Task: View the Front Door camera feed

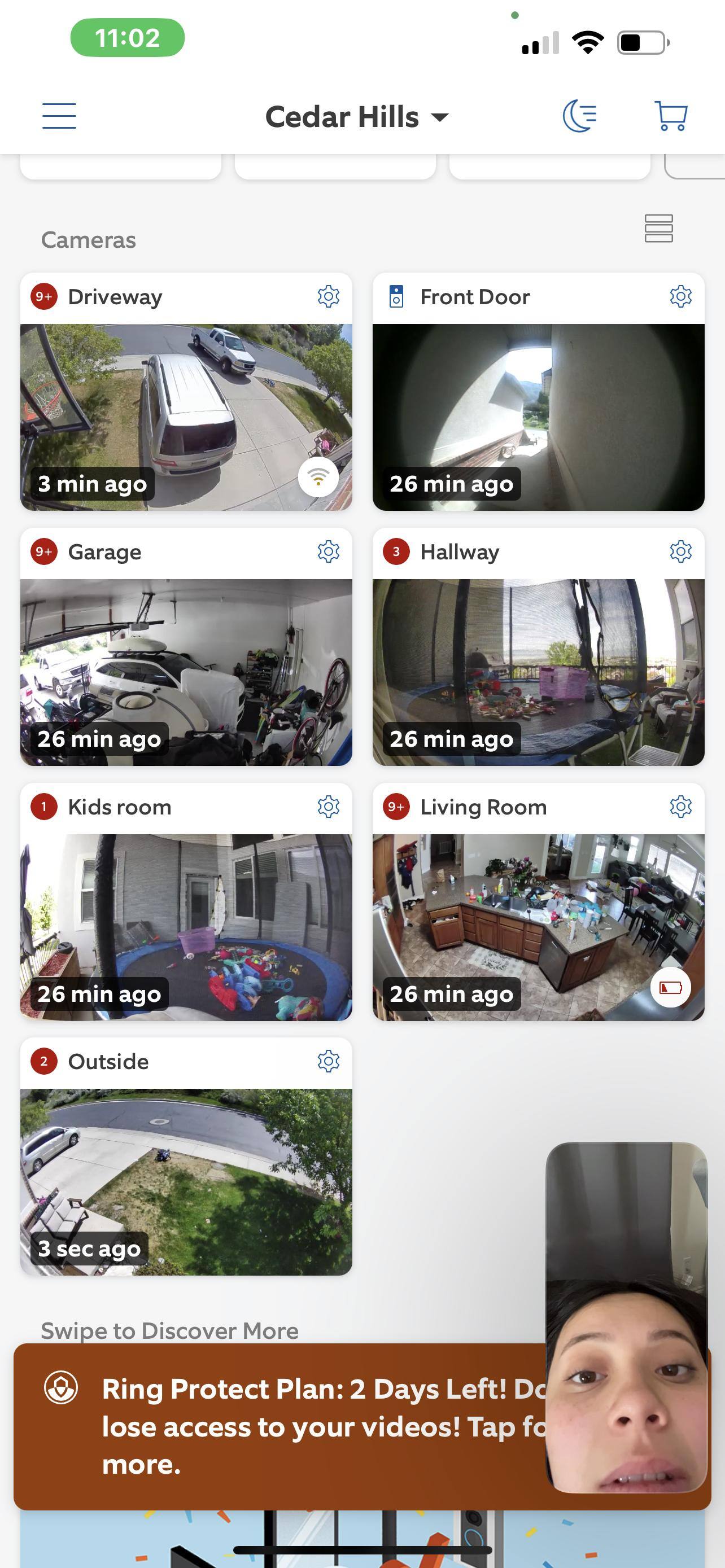Action: [x=538, y=417]
